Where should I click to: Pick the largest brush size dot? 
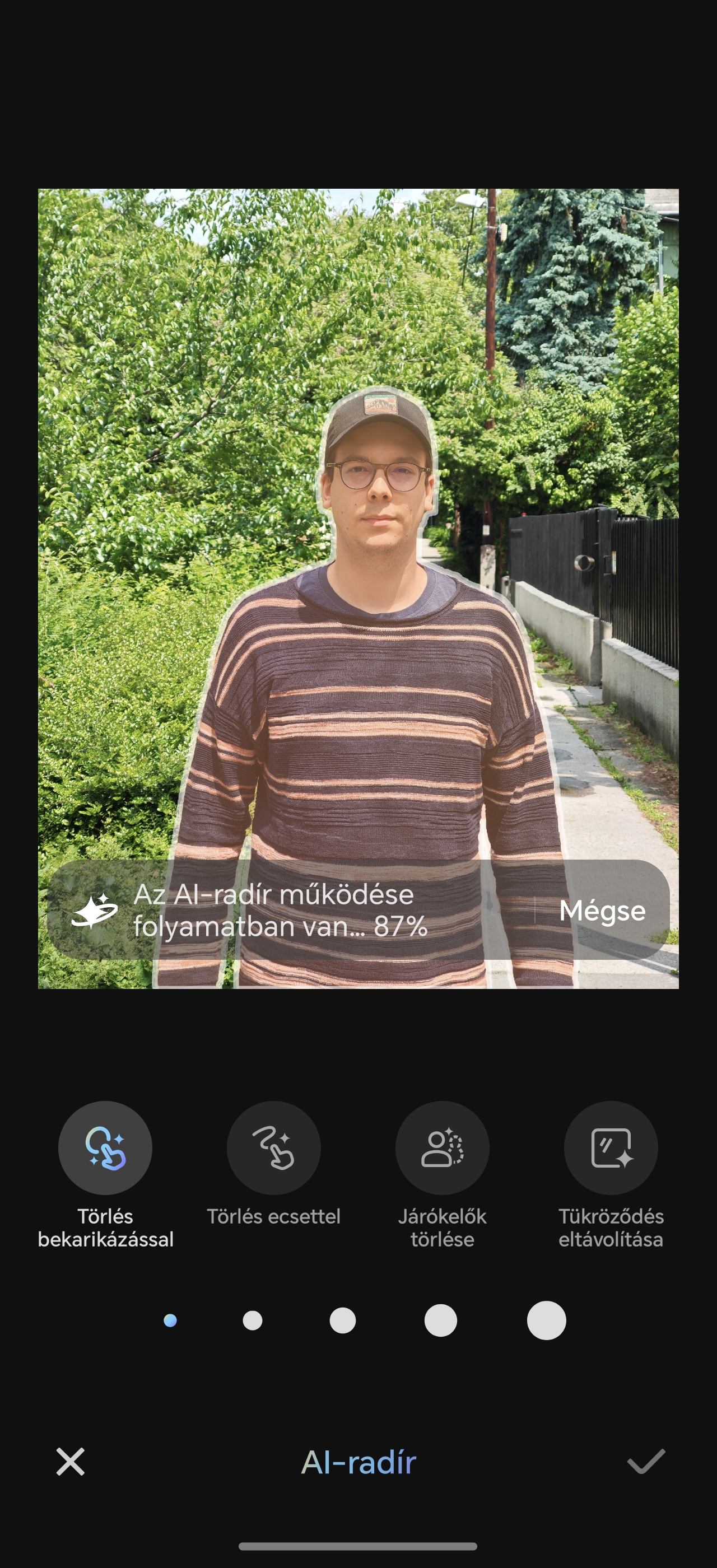click(547, 1320)
